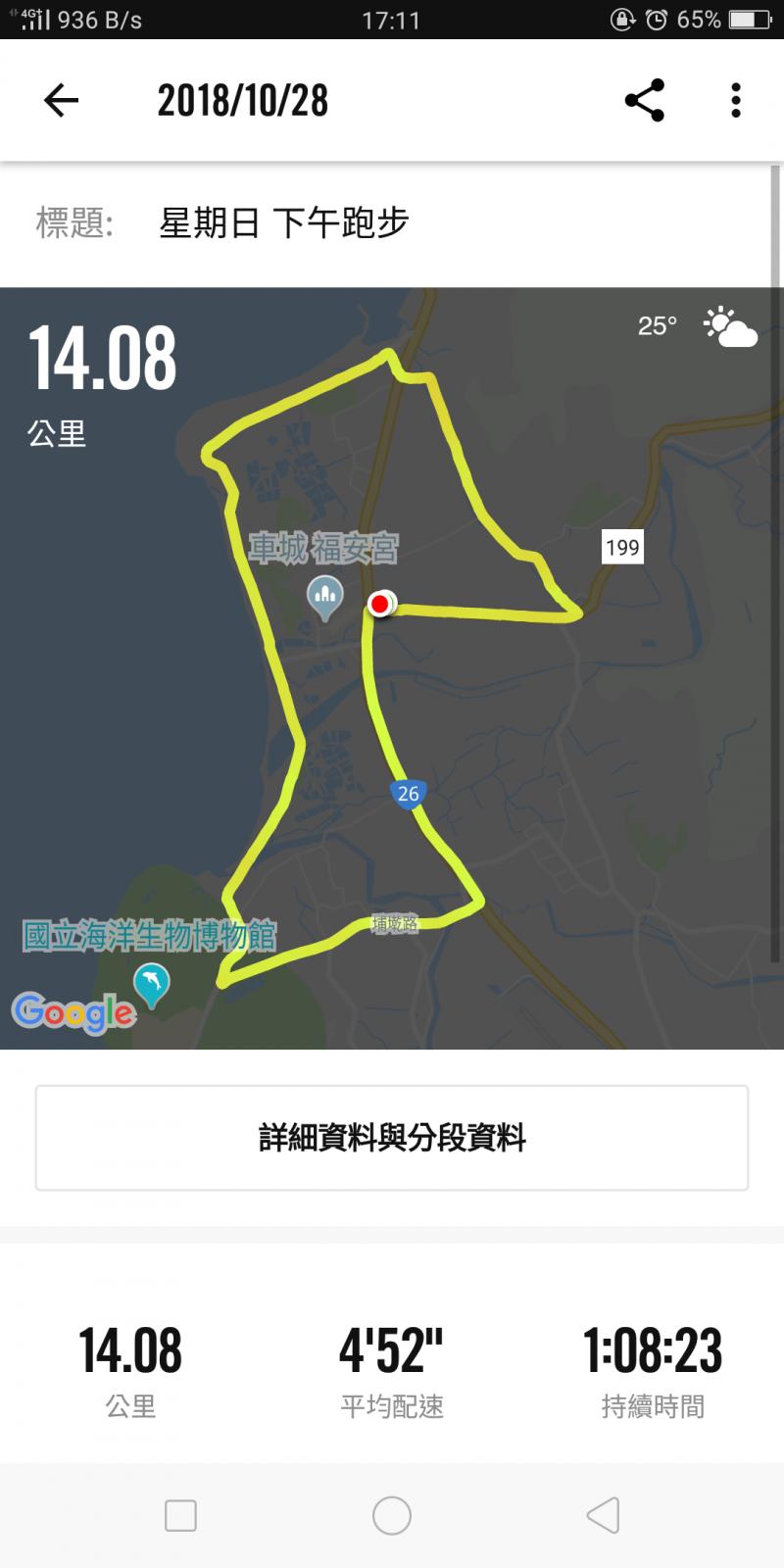Go back using the arrow icon
This screenshot has height=1568, width=784.
[61, 100]
